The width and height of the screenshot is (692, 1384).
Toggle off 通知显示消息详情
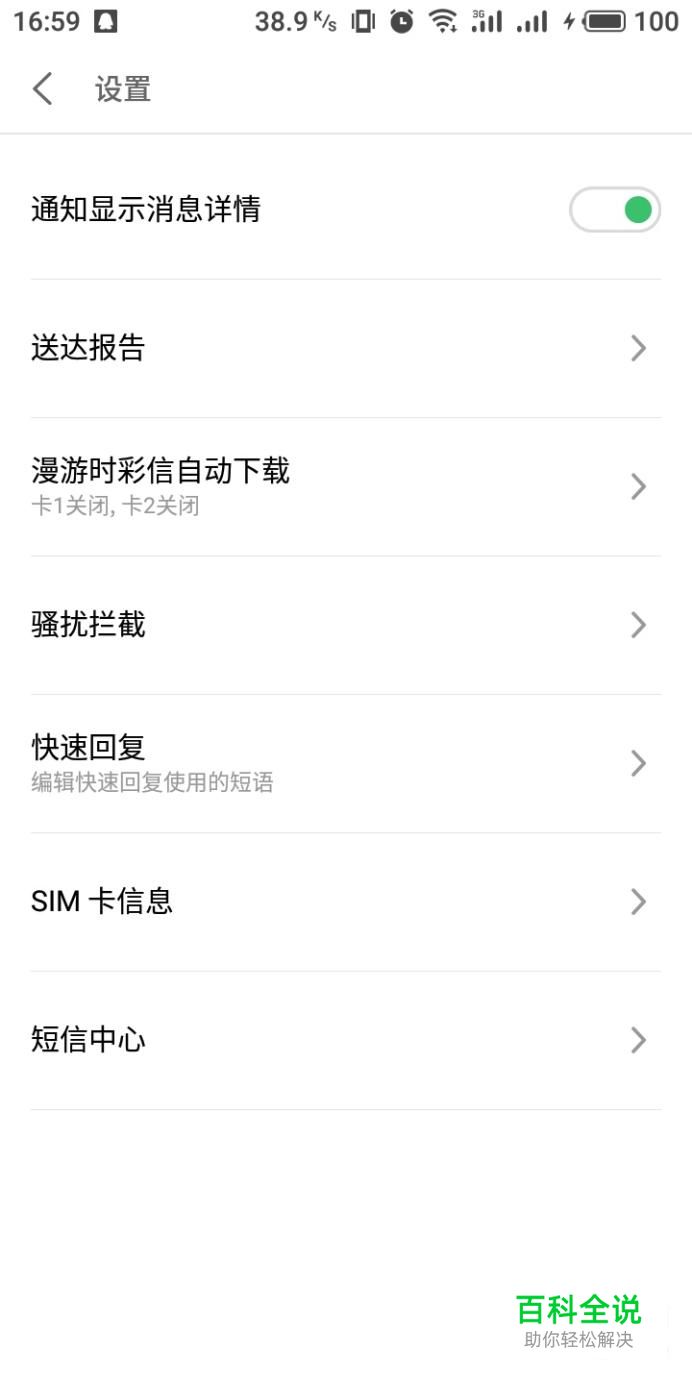coord(615,210)
